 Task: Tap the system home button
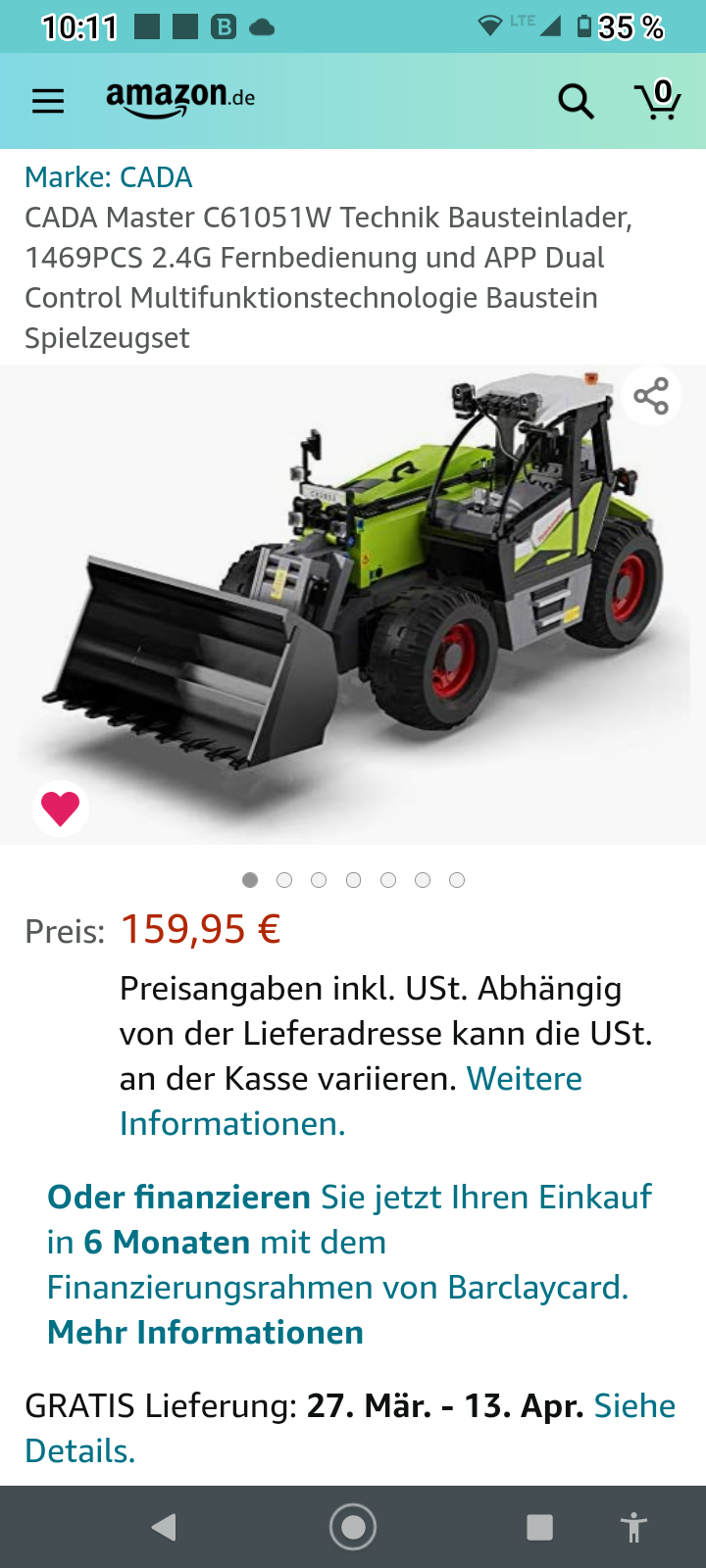353,1527
